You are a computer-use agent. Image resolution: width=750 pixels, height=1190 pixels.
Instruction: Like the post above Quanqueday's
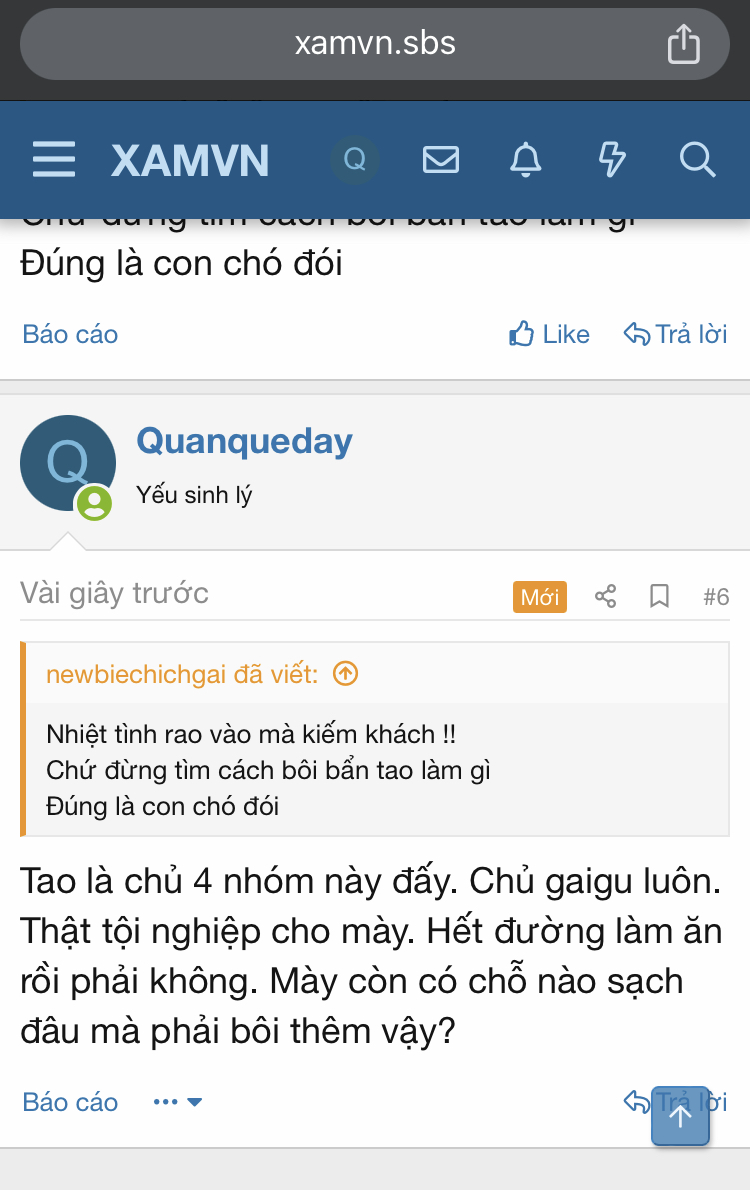550,334
